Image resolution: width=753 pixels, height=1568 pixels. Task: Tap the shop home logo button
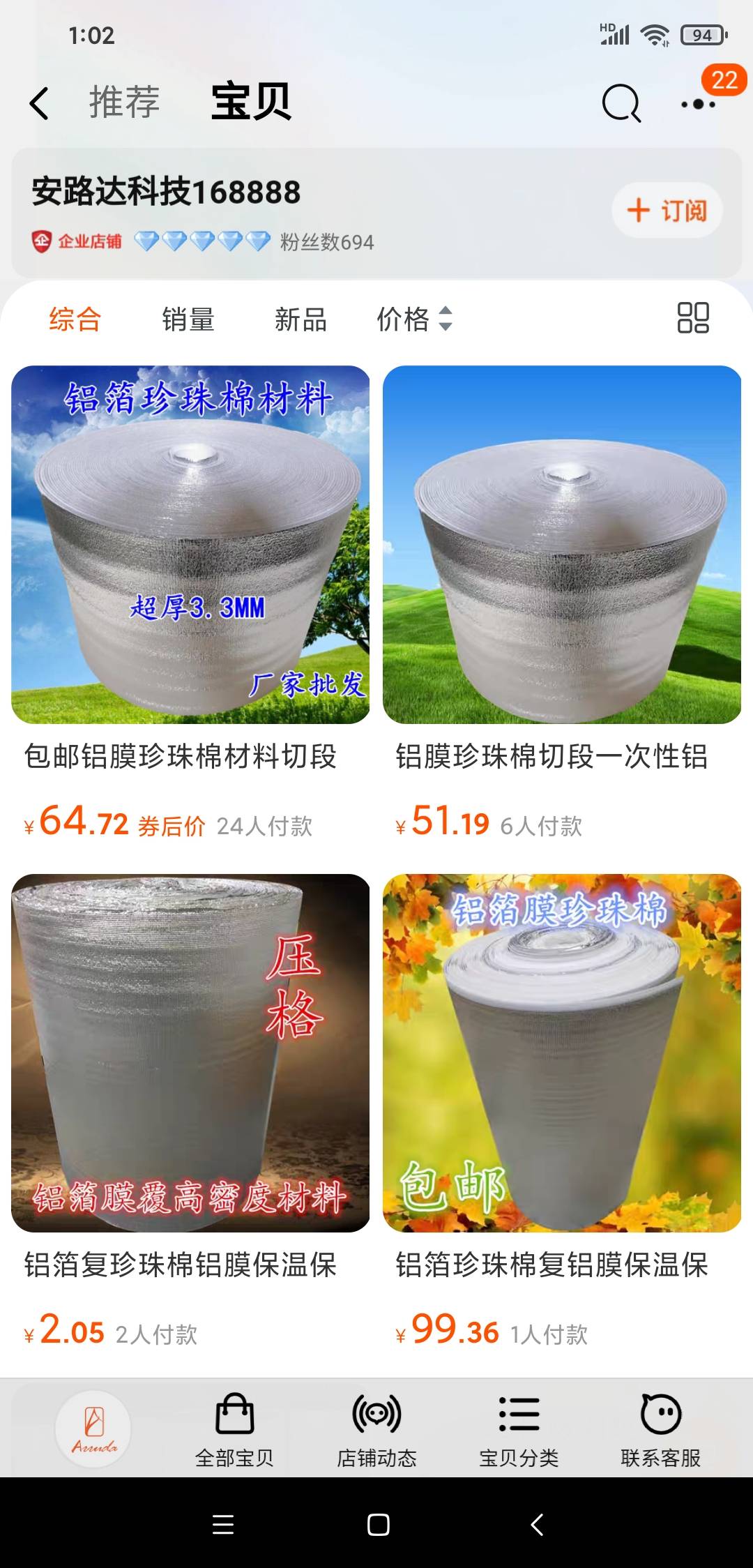tap(93, 1428)
